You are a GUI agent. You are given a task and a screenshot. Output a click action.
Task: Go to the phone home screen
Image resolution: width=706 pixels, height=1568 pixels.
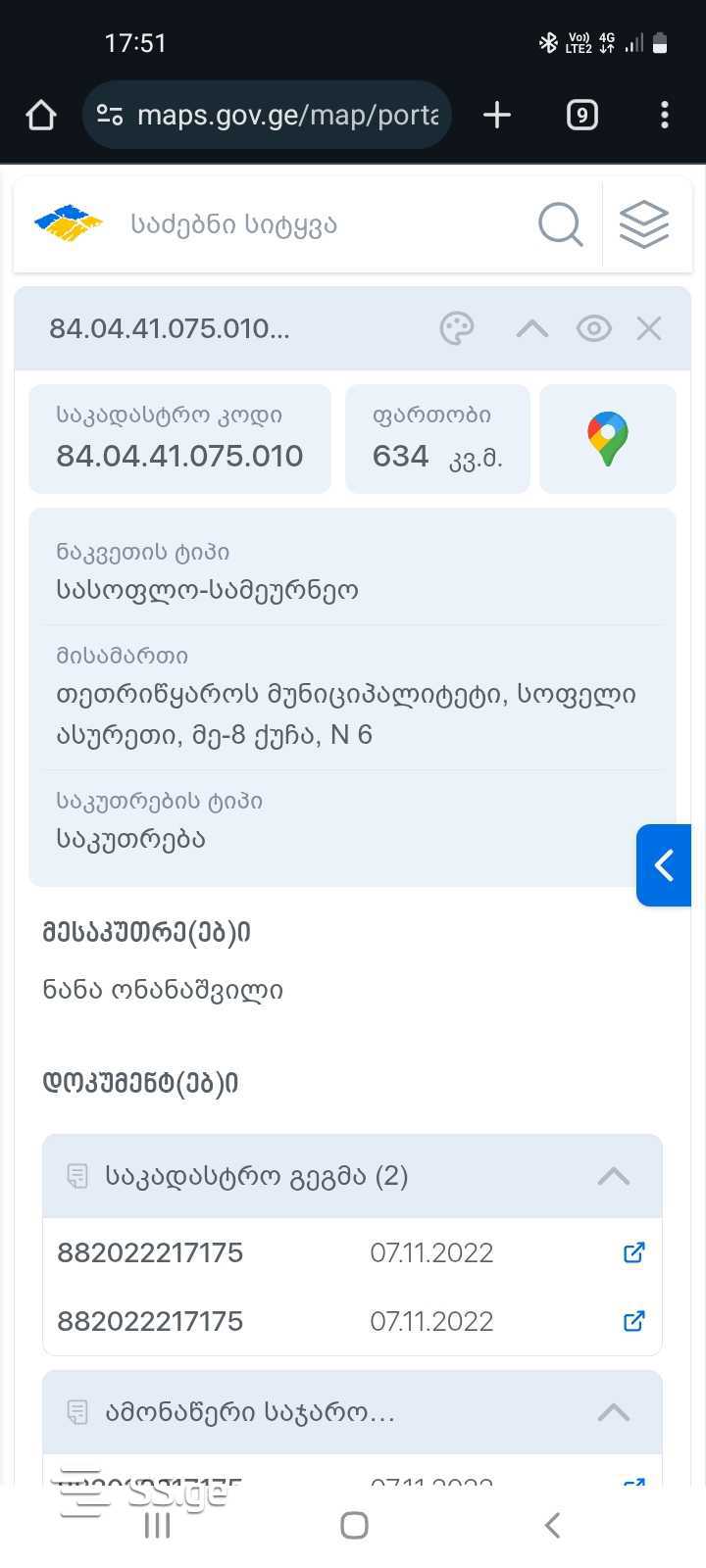click(x=354, y=1525)
